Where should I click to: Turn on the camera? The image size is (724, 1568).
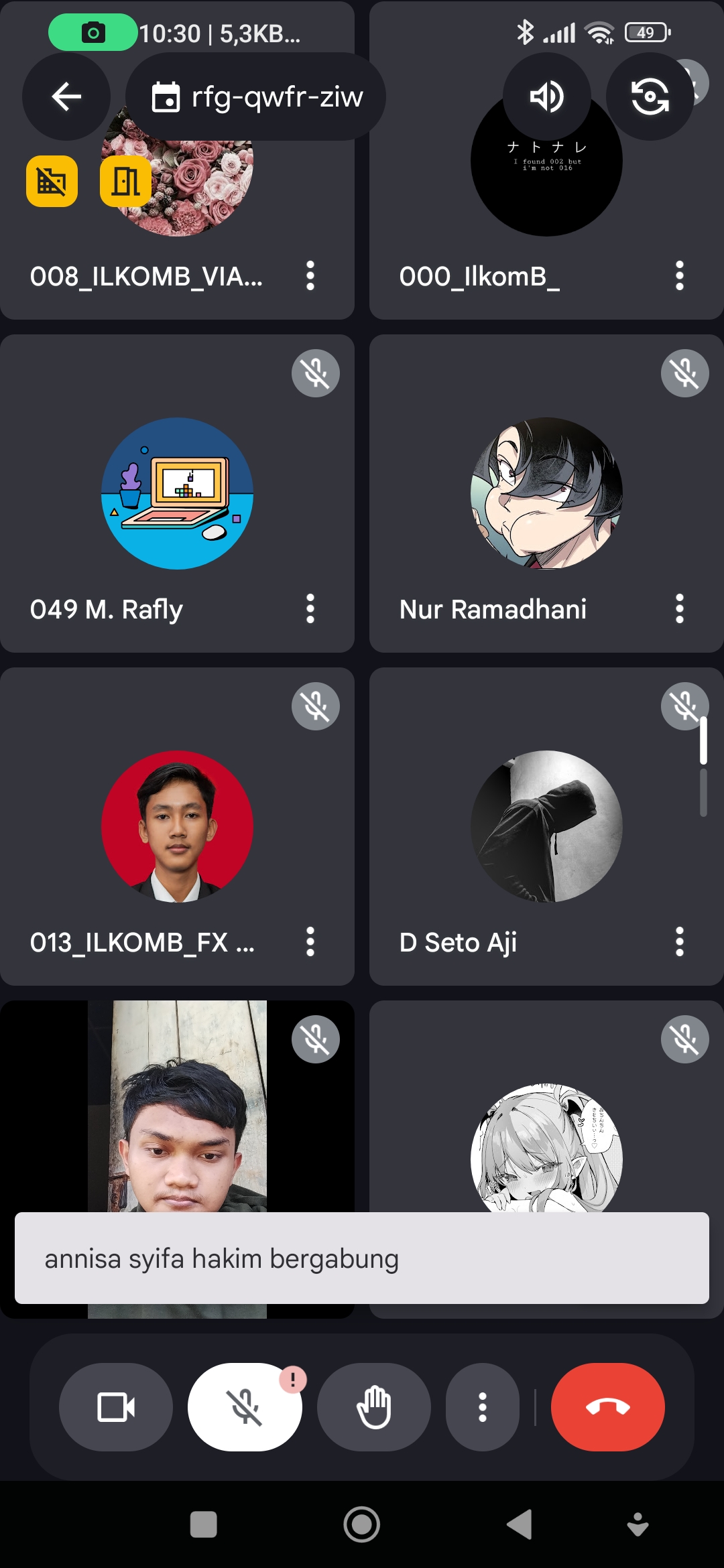[x=116, y=1407]
